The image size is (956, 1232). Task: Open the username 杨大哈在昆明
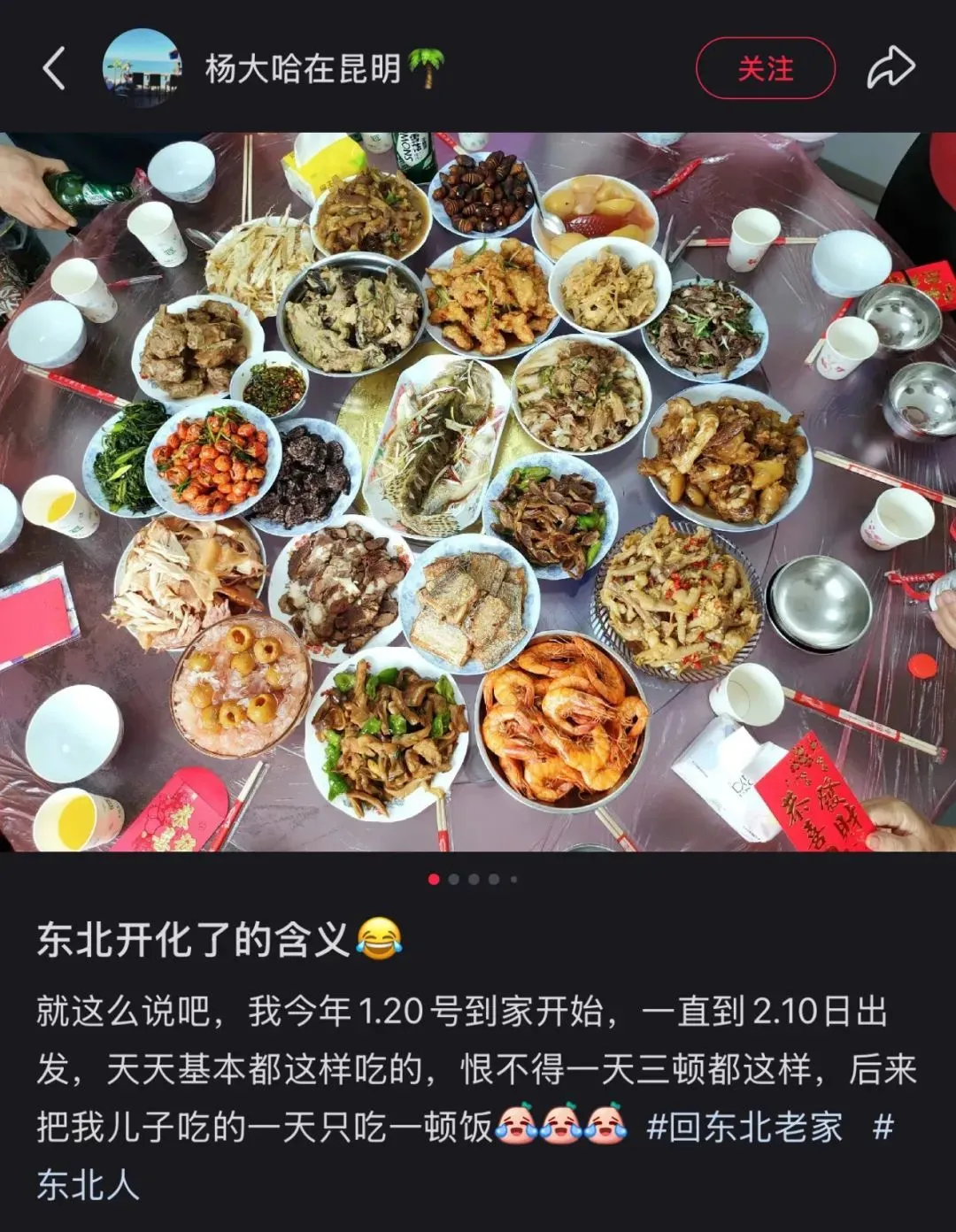click(x=303, y=68)
